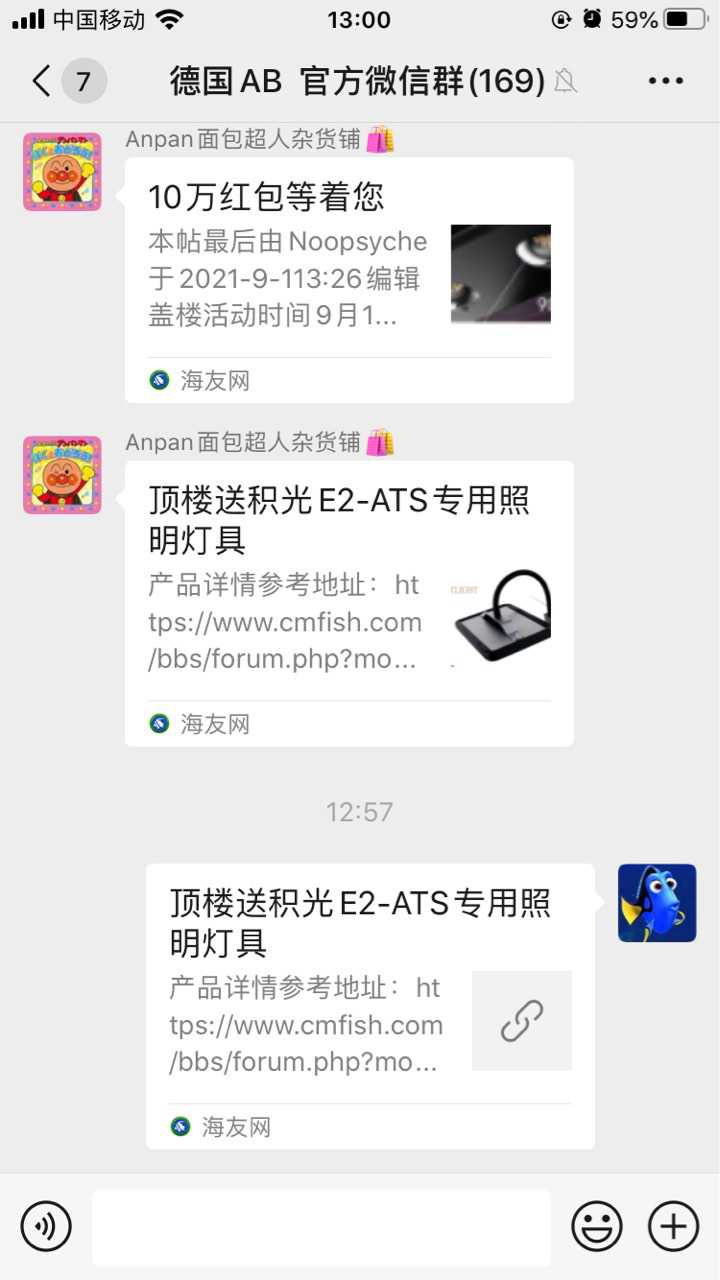
Task: Open the group chat options menu
Action: coord(665,81)
